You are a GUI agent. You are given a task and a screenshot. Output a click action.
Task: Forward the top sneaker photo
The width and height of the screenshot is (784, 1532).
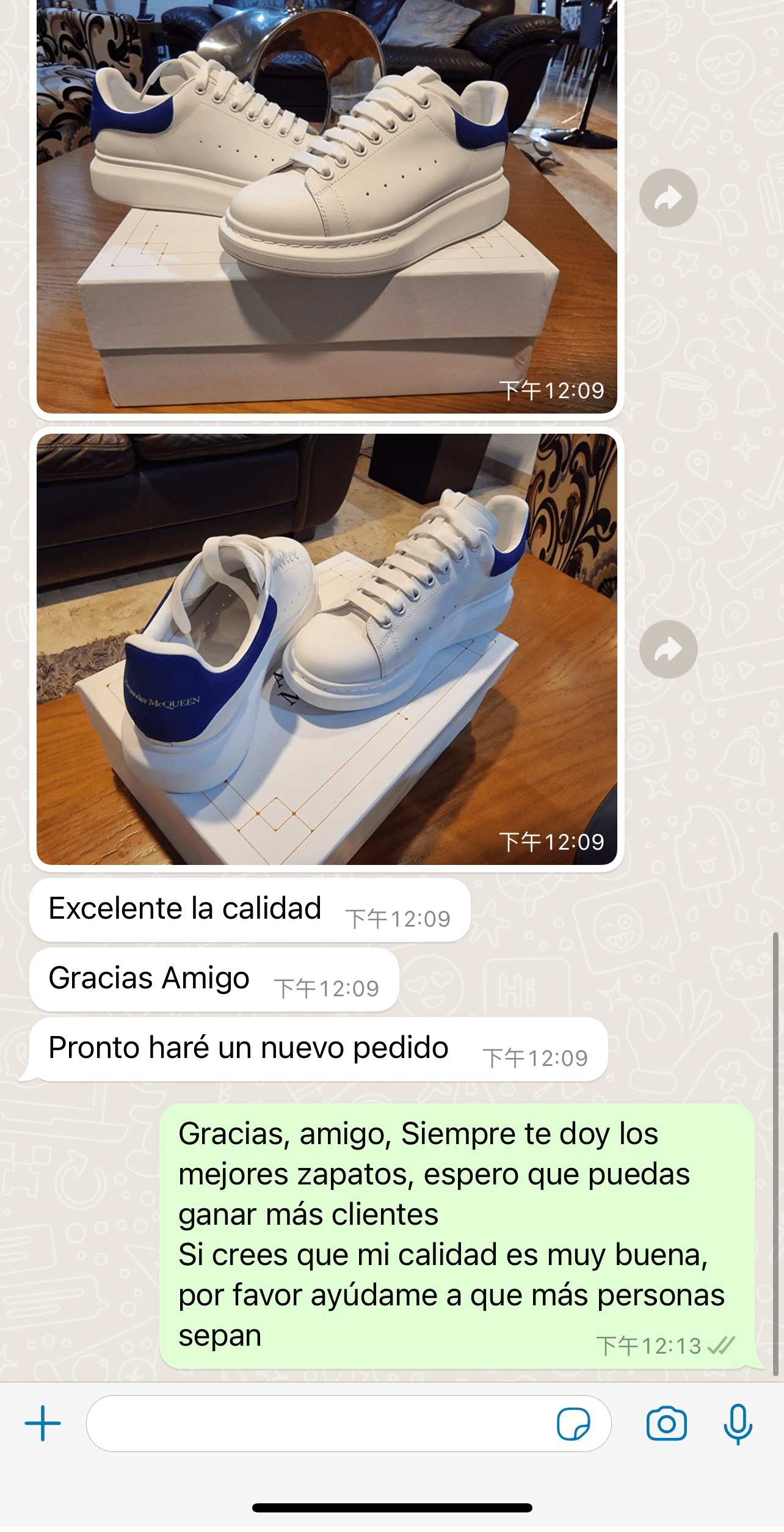(668, 198)
